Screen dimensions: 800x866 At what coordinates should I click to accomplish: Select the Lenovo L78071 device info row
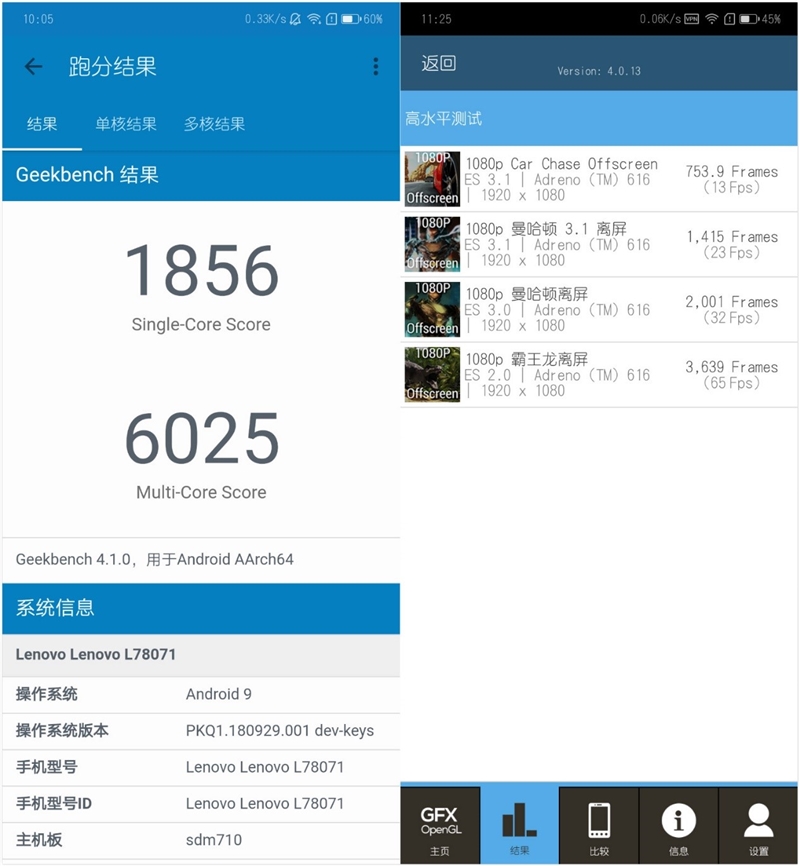click(200, 654)
